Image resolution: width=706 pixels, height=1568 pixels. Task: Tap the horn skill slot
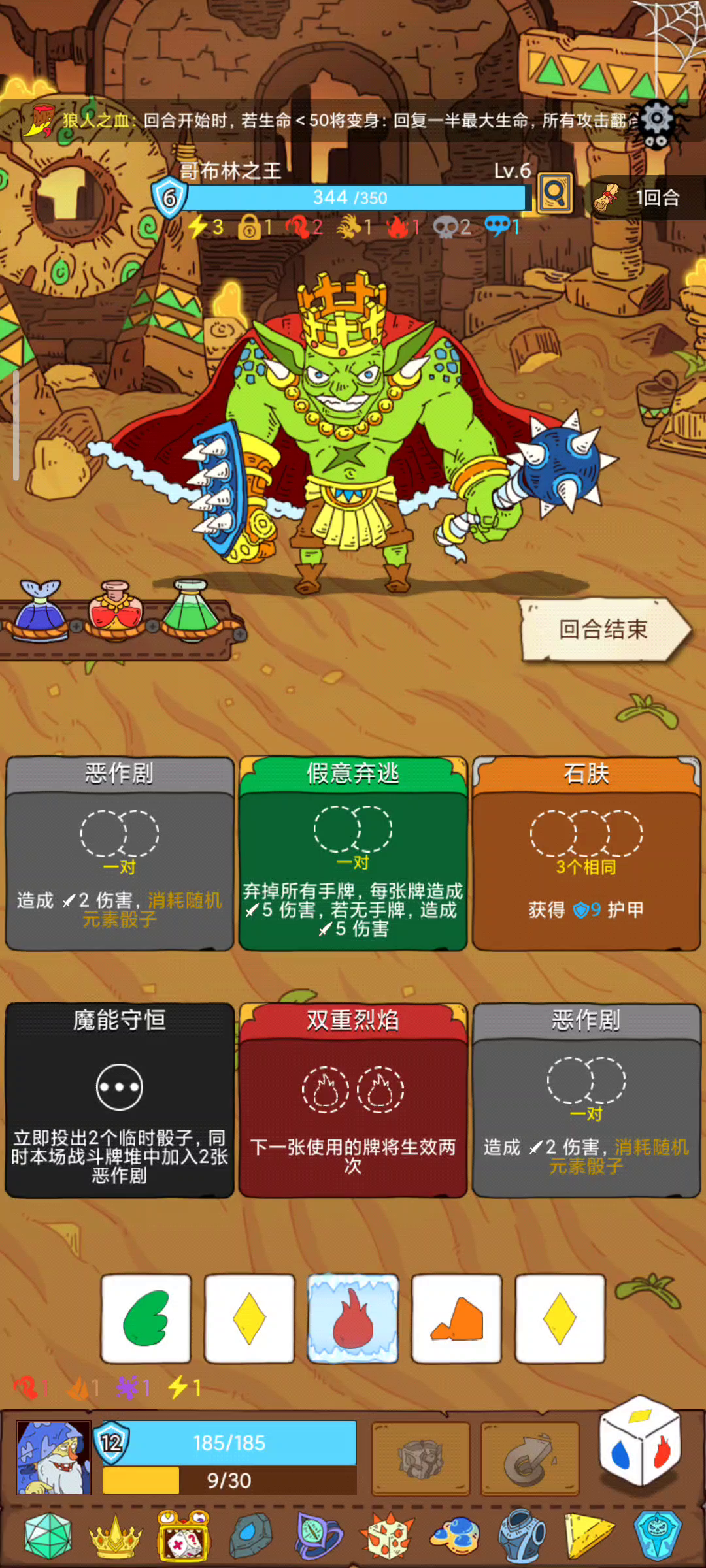[x=529, y=1458]
